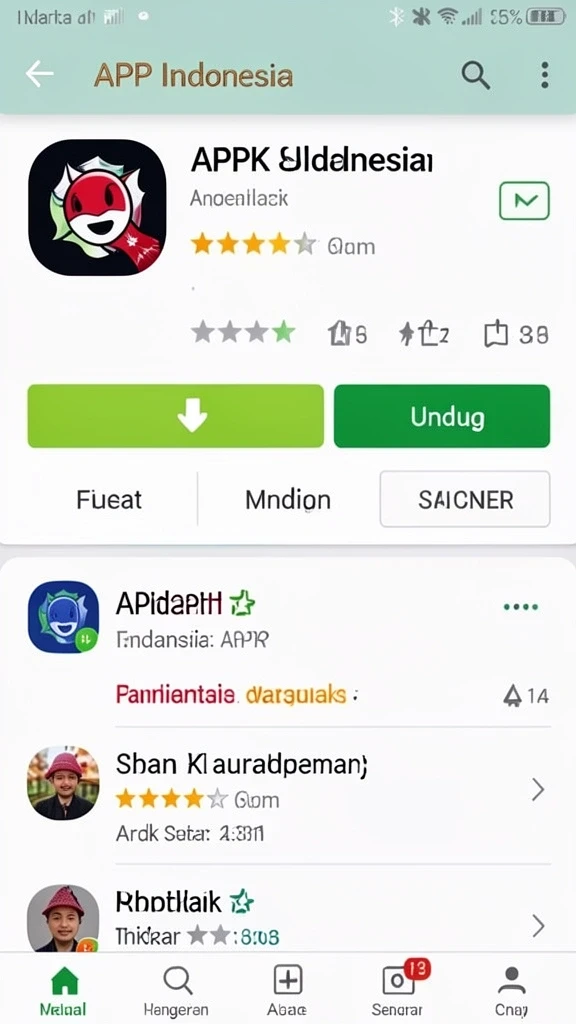This screenshot has height=1024, width=576.
Task: Open the green dots menu for APidapIH
Action: point(521,607)
